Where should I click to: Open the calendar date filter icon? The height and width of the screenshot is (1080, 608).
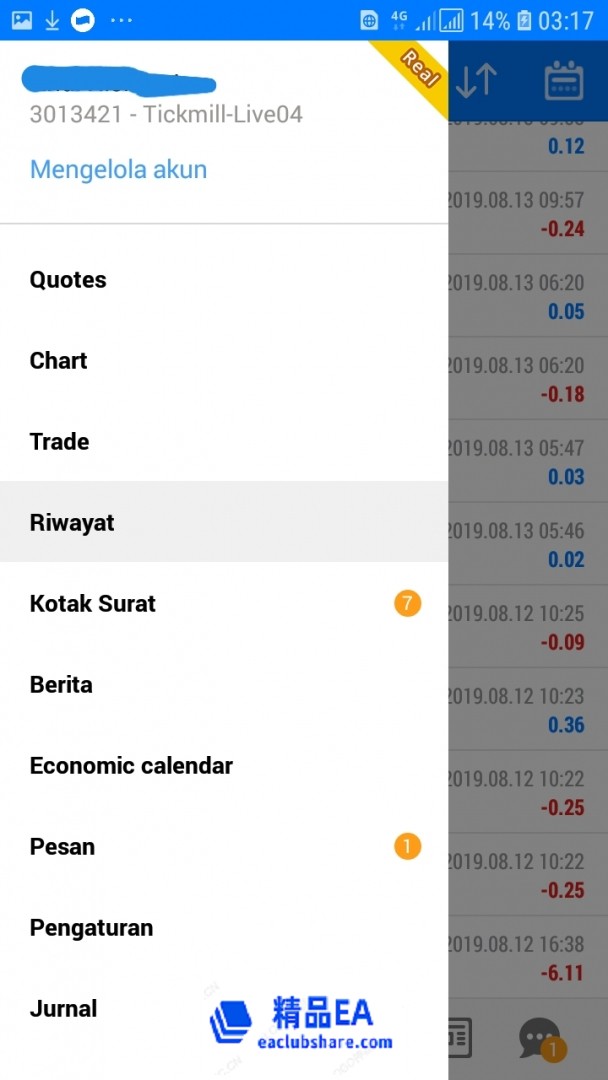pyautogui.click(x=564, y=81)
